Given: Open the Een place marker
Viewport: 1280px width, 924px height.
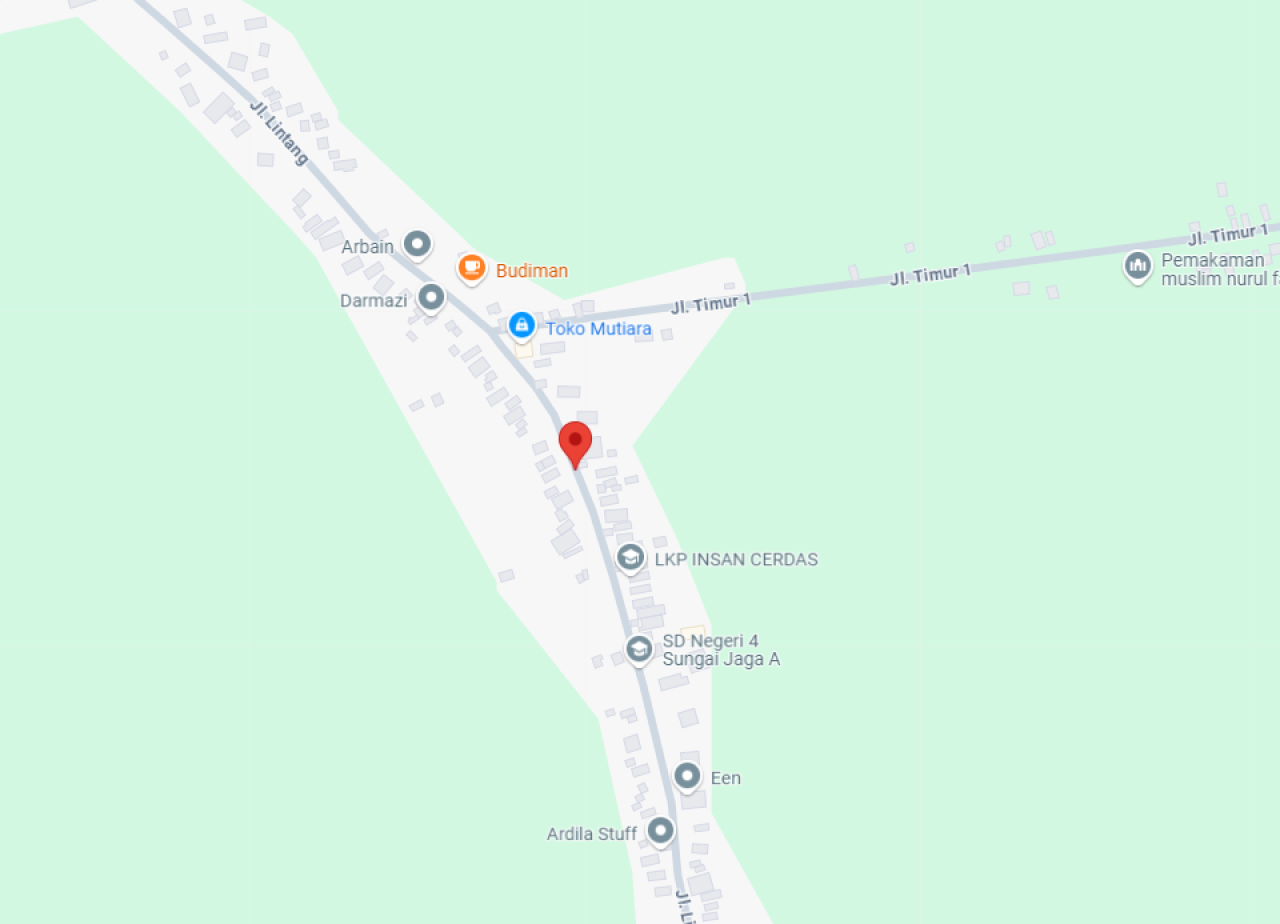Looking at the screenshot, I should 687,775.
